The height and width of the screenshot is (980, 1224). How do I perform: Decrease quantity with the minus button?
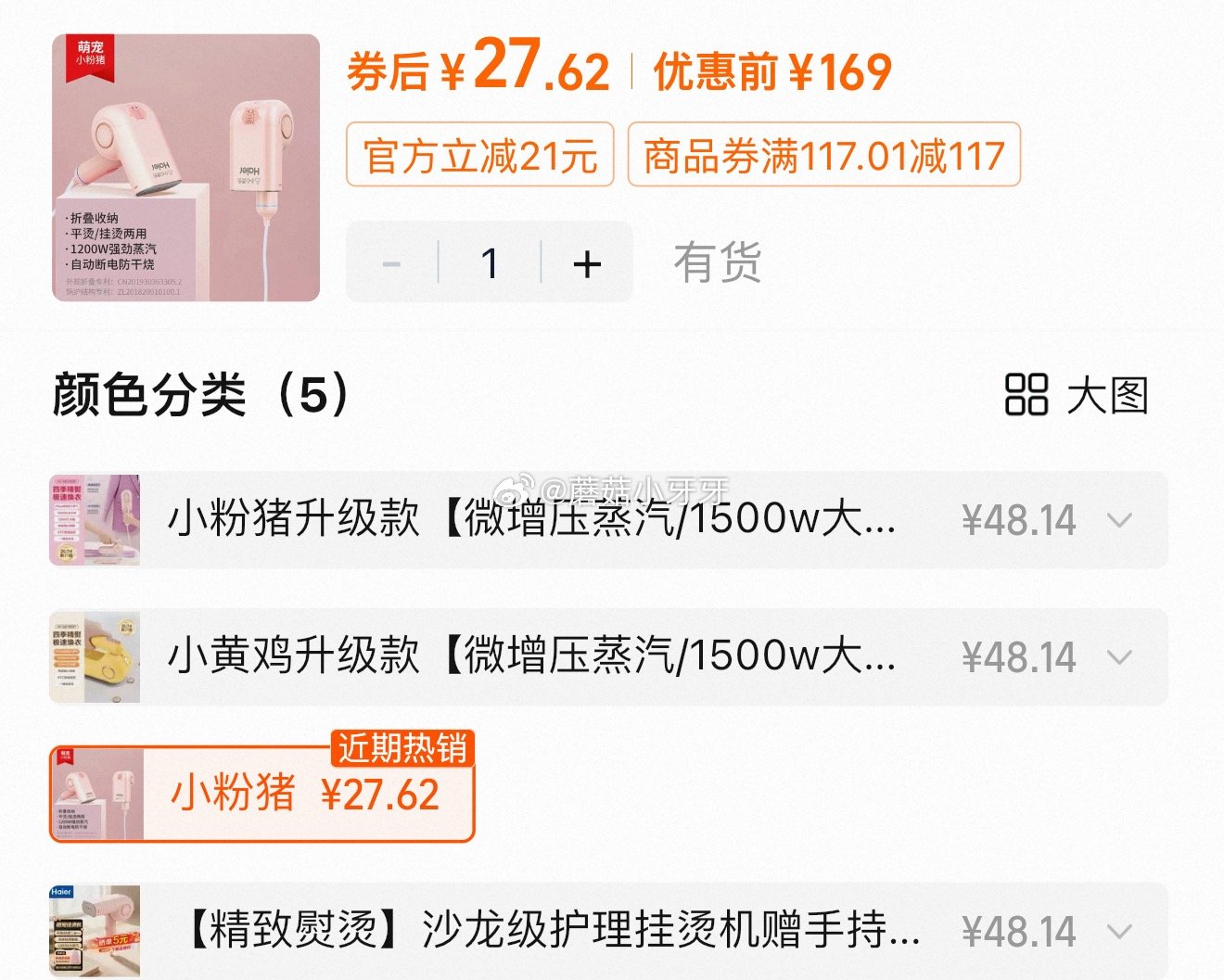[x=391, y=264]
